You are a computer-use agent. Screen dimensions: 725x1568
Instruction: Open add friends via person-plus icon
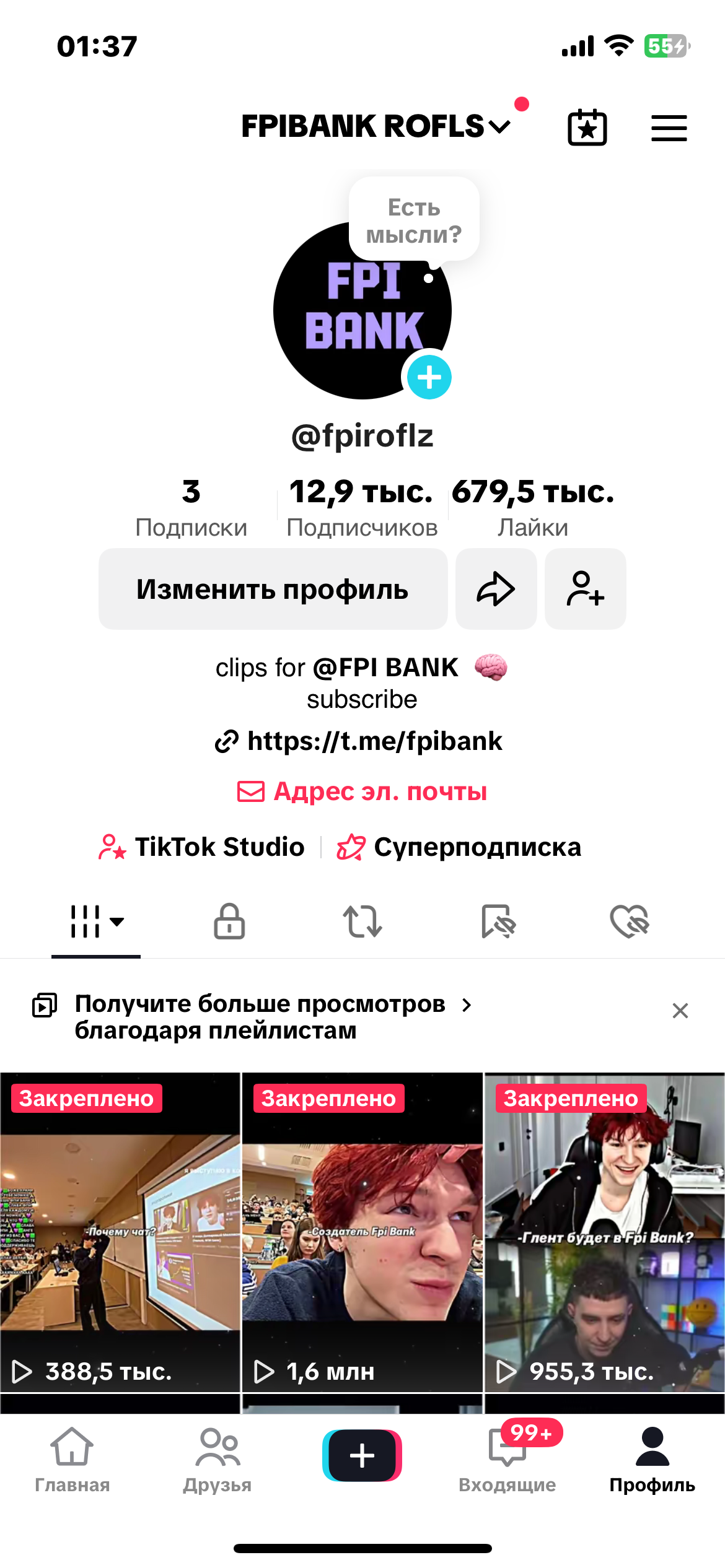point(585,589)
